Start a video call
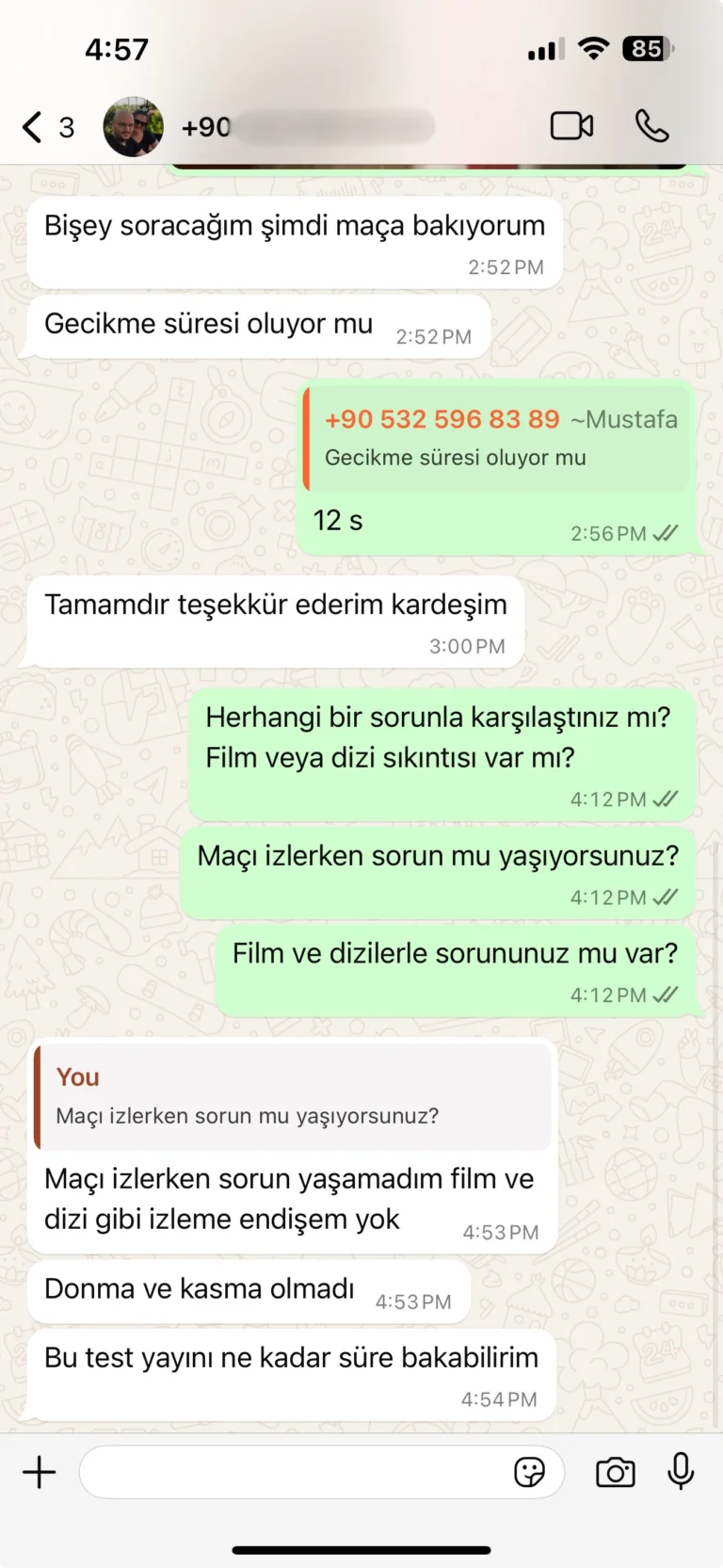Image resolution: width=723 pixels, height=1568 pixels. coord(571,126)
